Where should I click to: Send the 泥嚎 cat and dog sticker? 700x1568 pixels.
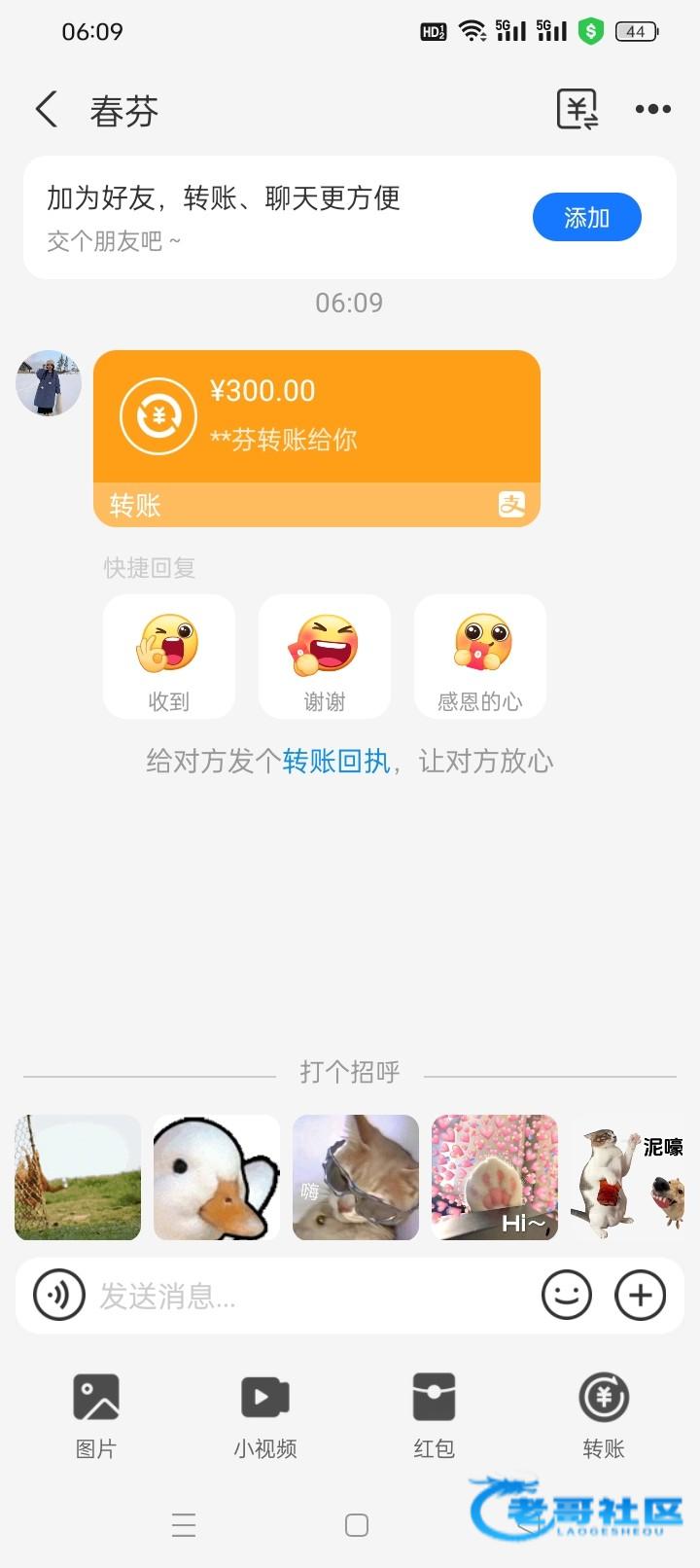630,1178
